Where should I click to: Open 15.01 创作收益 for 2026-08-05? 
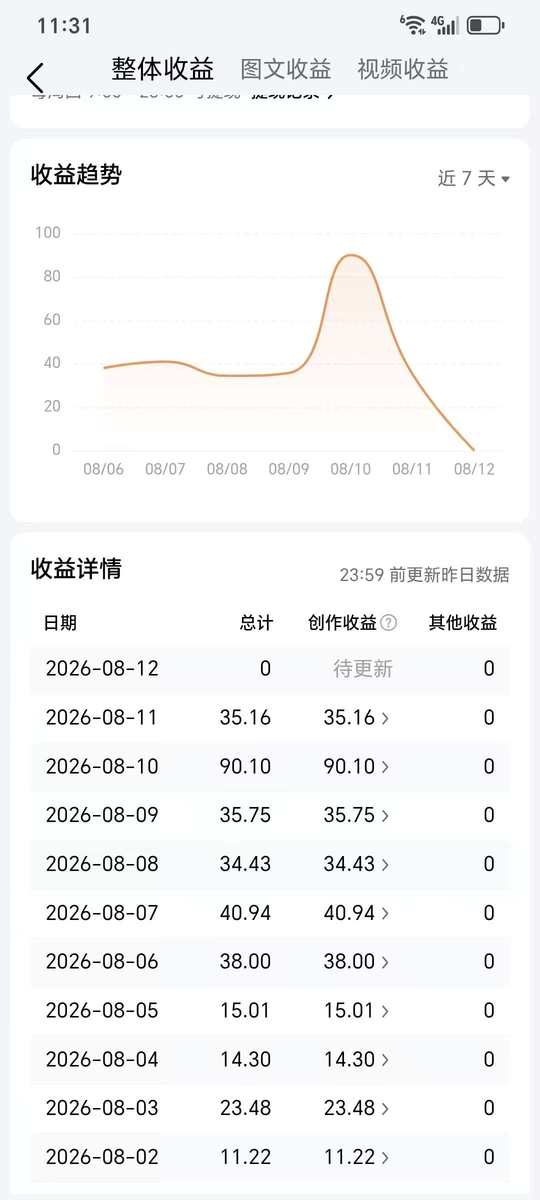[x=357, y=1011]
